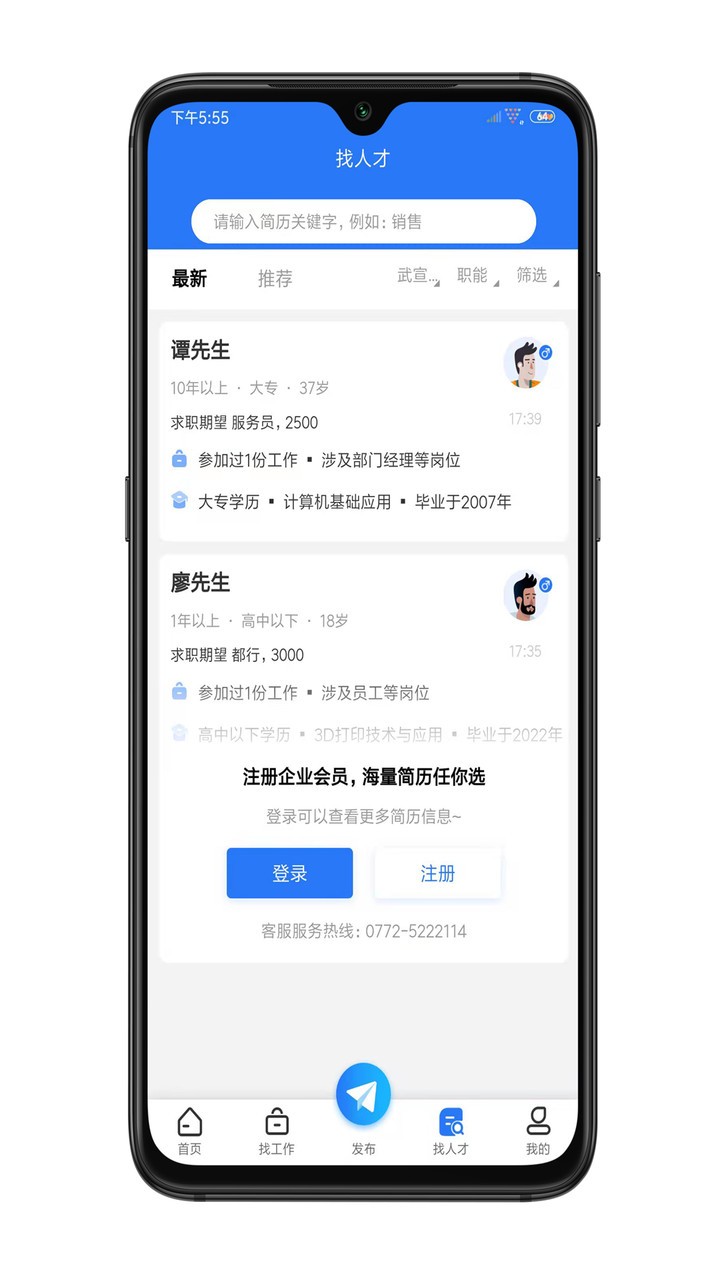Open the 武宣 region dropdown
This screenshot has height=1280, width=720.
[x=418, y=276]
